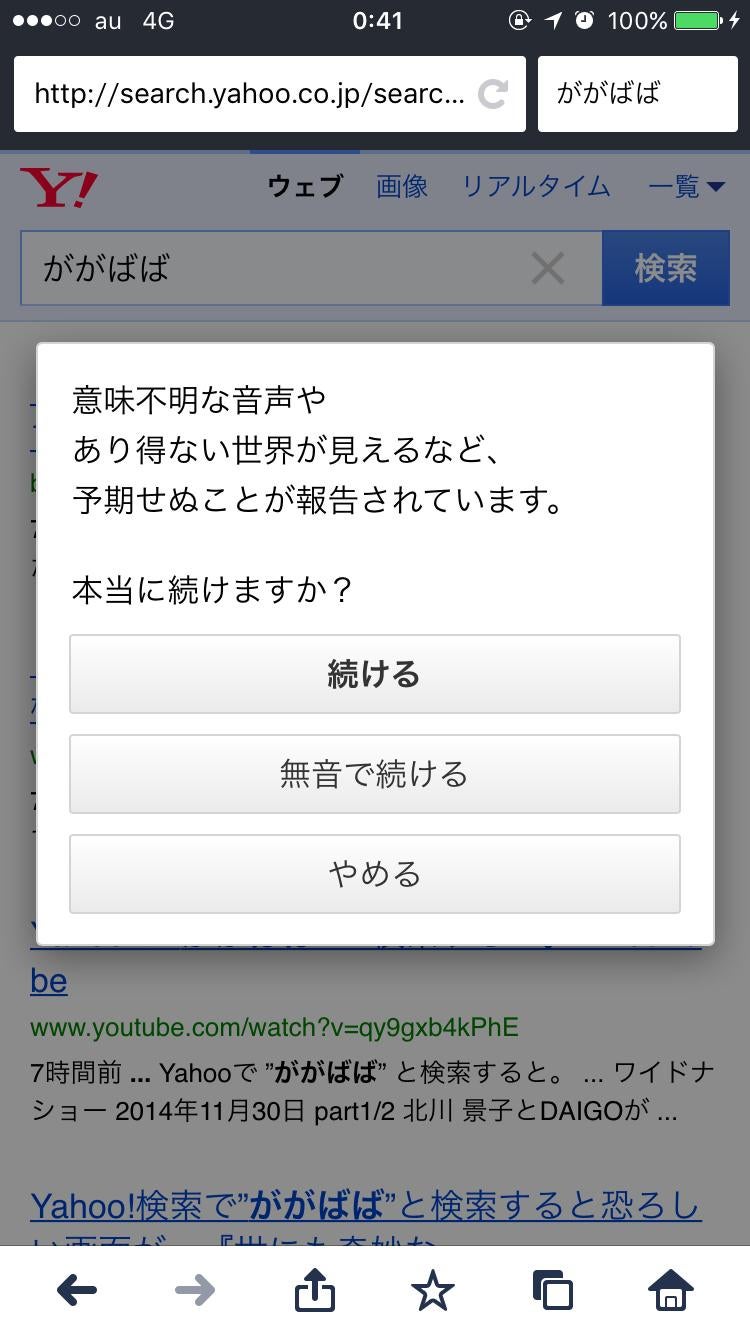The height and width of the screenshot is (1334, 750).
Task: Choose 続ける in the dialog
Action: (x=374, y=673)
